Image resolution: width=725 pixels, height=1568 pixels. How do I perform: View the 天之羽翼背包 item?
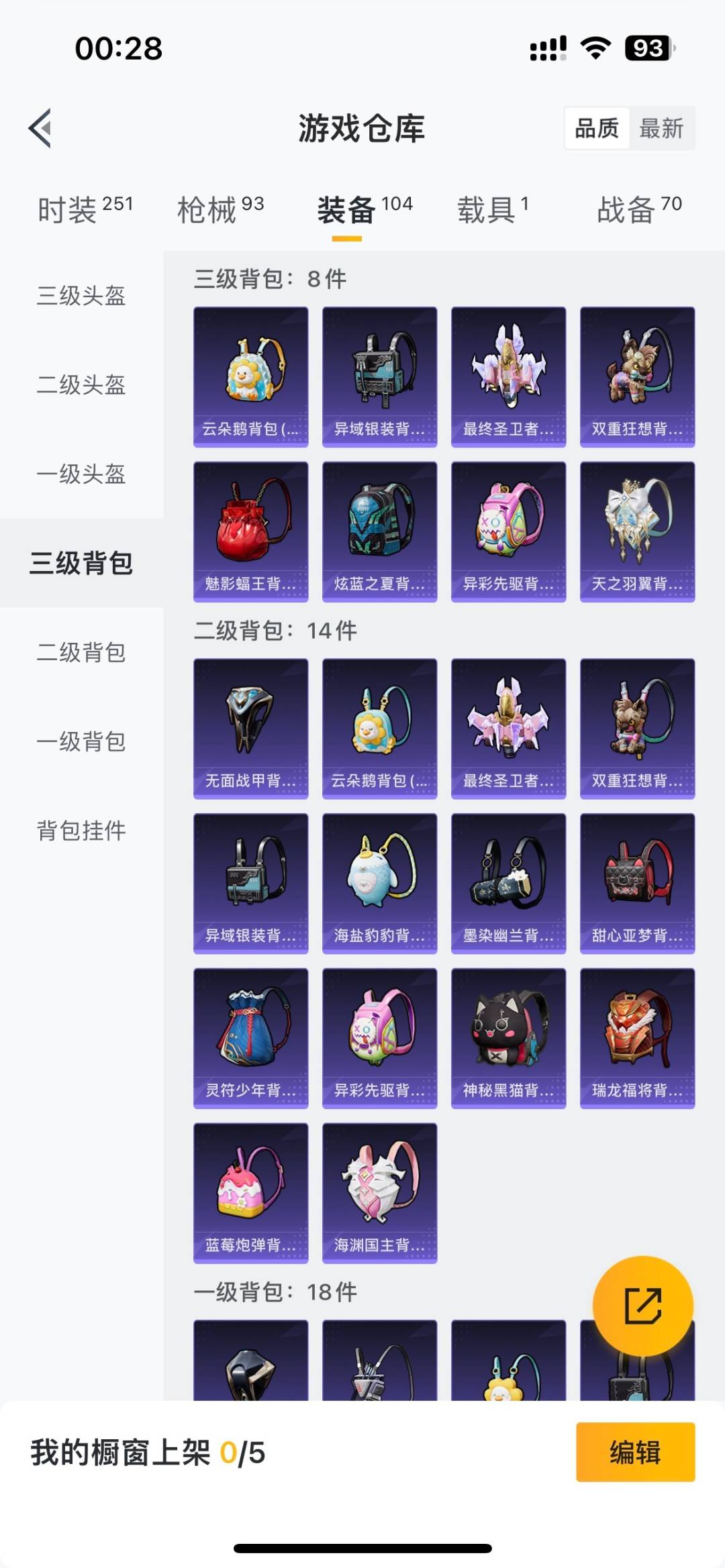(x=637, y=531)
